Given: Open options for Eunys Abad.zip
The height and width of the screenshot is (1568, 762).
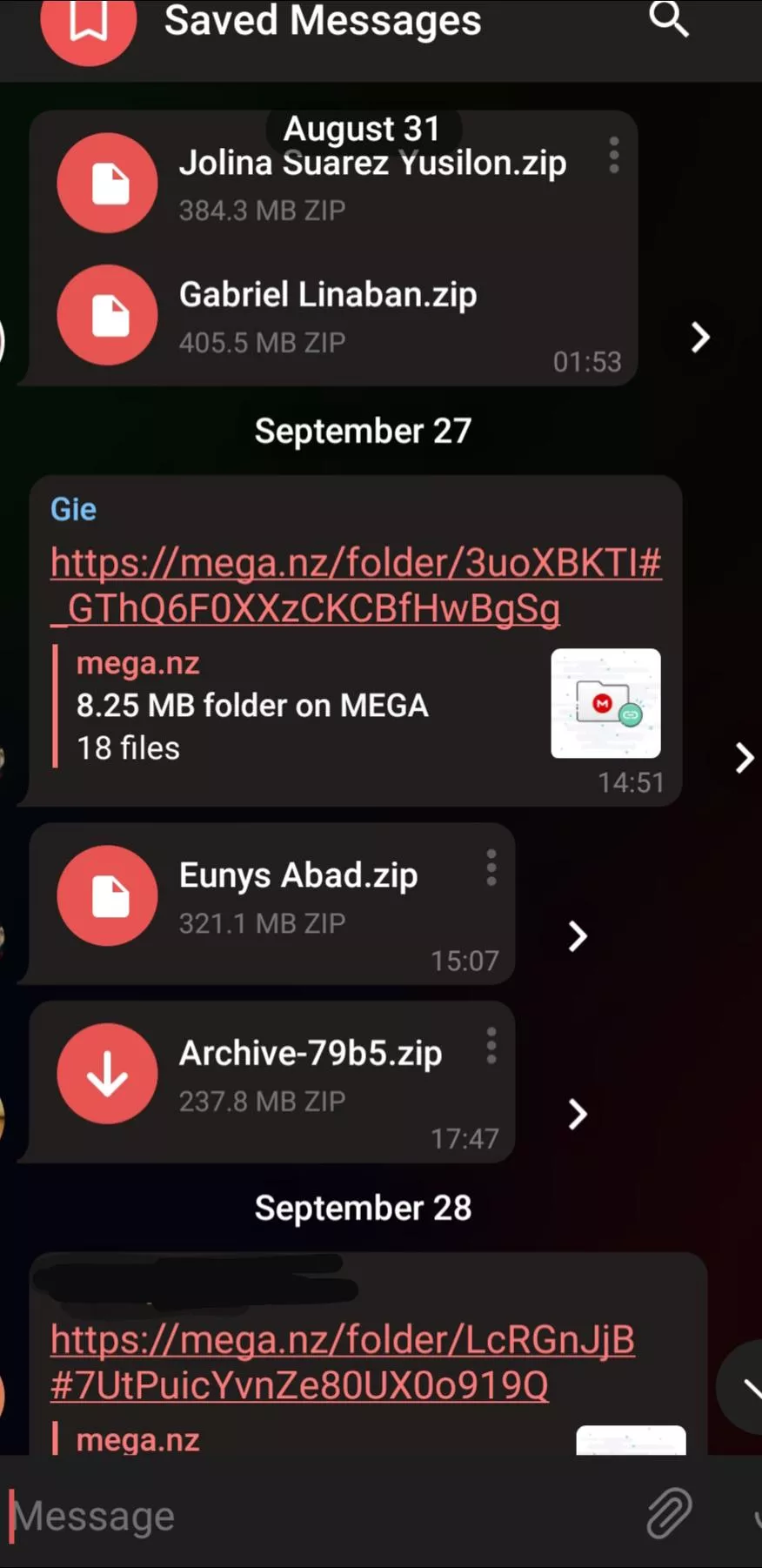Looking at the screenshot, I should [x=491, y=868].
